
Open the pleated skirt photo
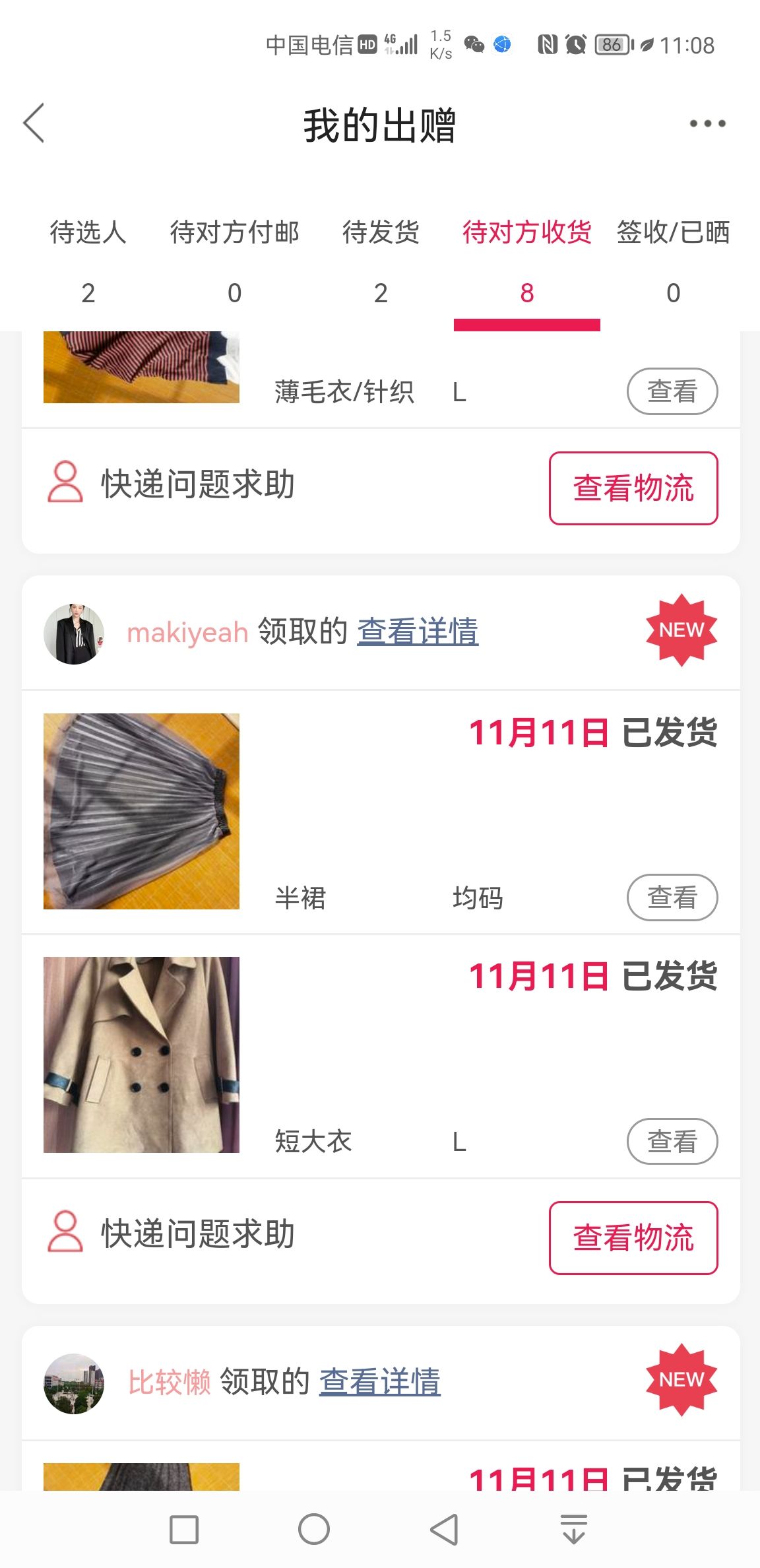[x=141, y=811]
